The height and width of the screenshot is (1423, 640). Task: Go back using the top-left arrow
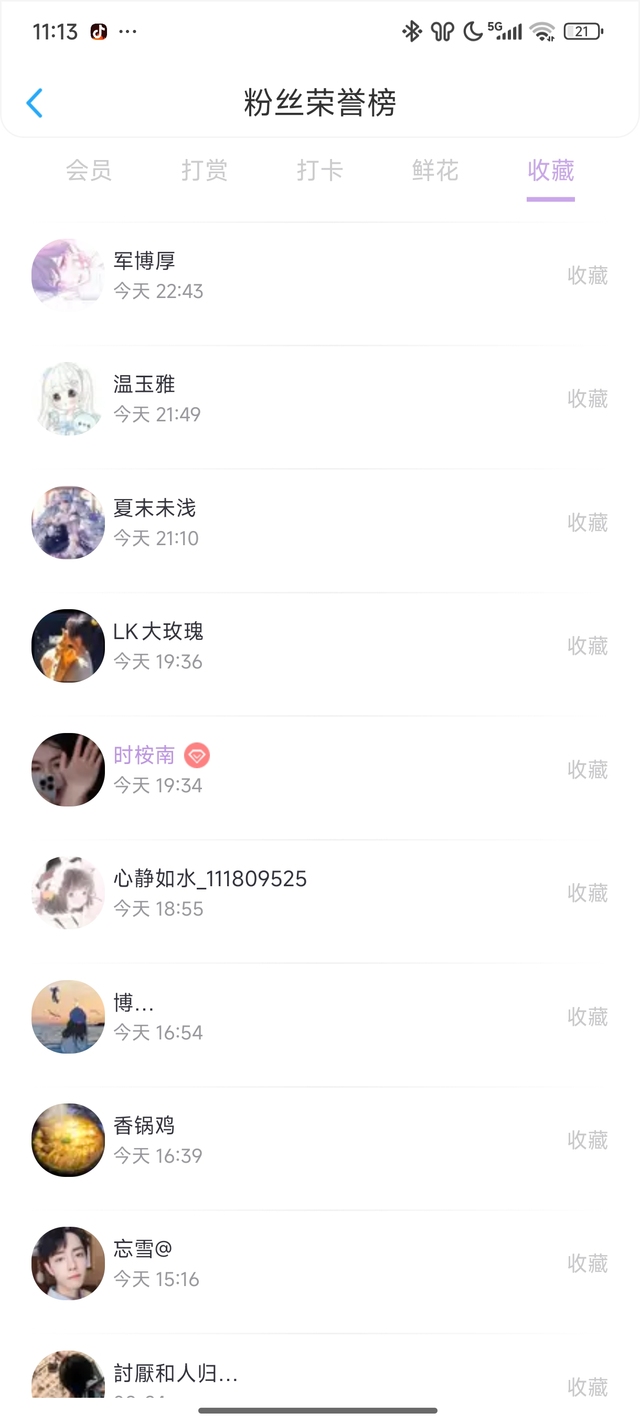35,103
